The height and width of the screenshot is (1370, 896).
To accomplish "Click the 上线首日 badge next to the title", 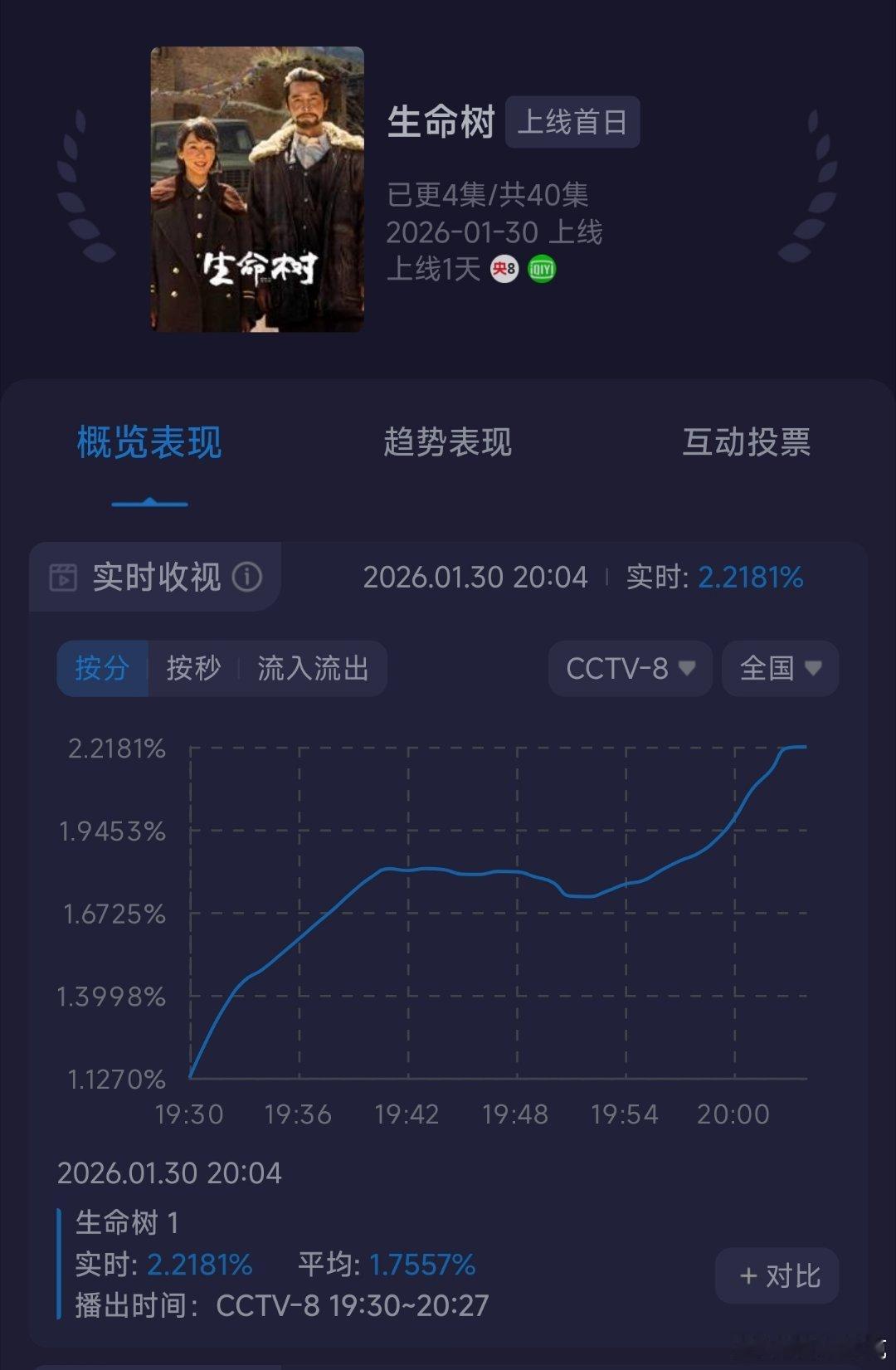I will pos(574,121).
